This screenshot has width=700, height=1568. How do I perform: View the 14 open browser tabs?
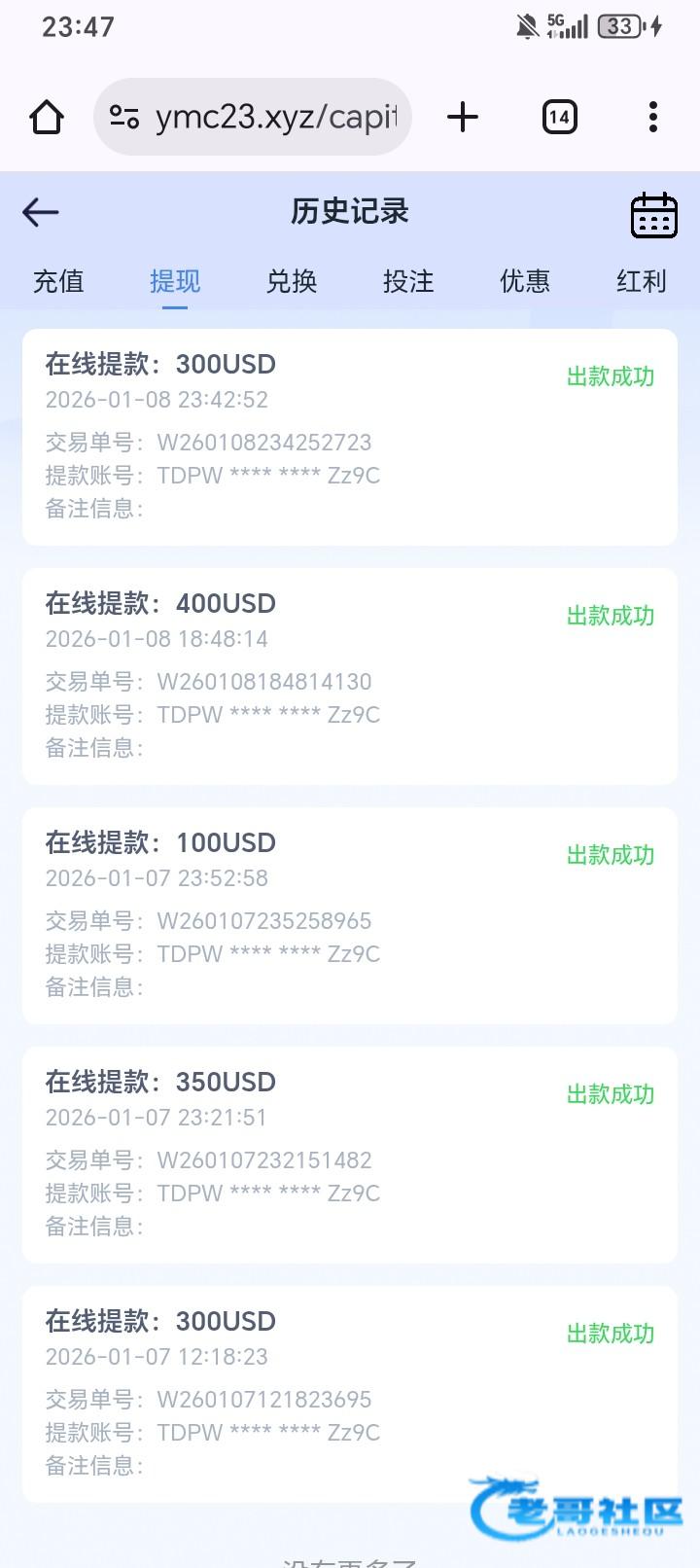pyautogui.click(x=559, y=118)
